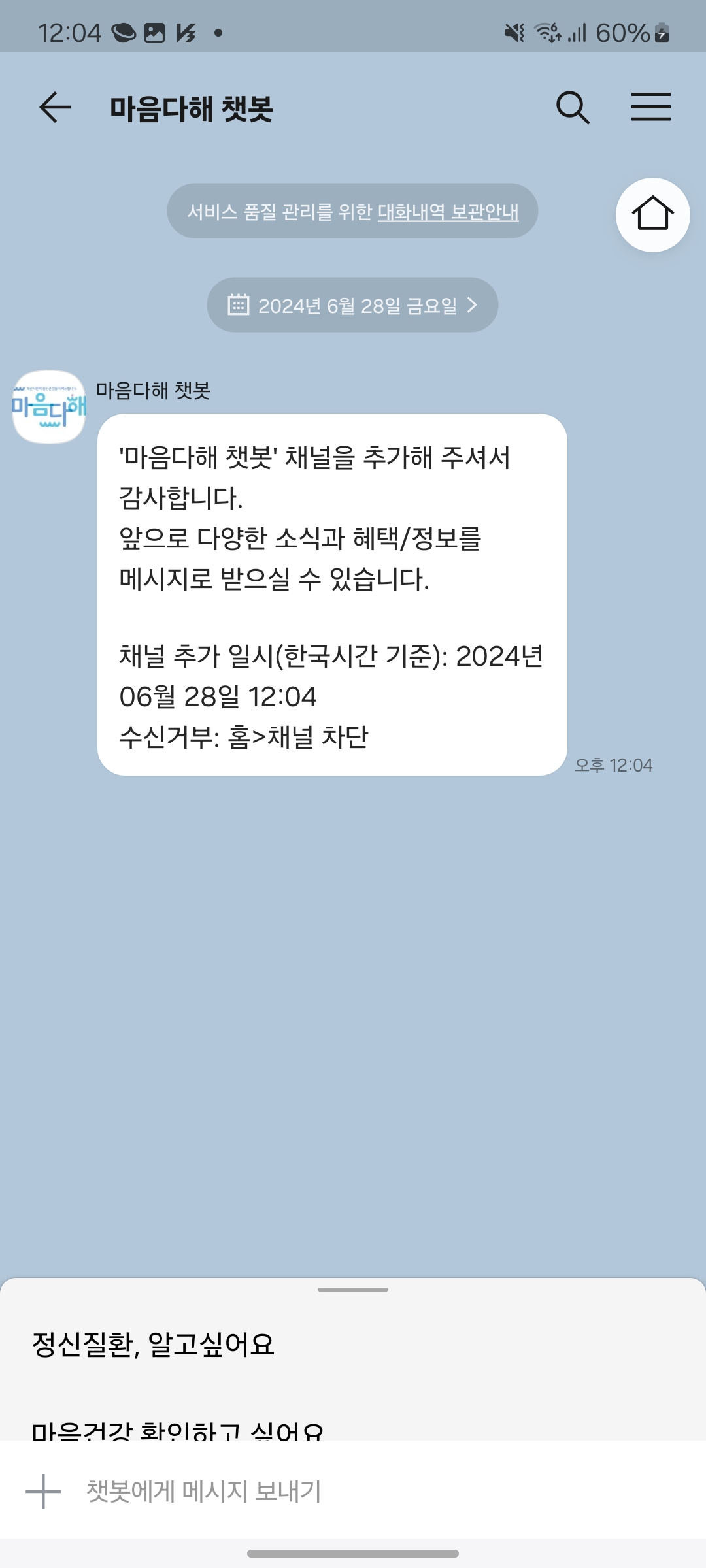
Task: Go back from 마음다해 챗봇 chat
Action: pos(55,108)
